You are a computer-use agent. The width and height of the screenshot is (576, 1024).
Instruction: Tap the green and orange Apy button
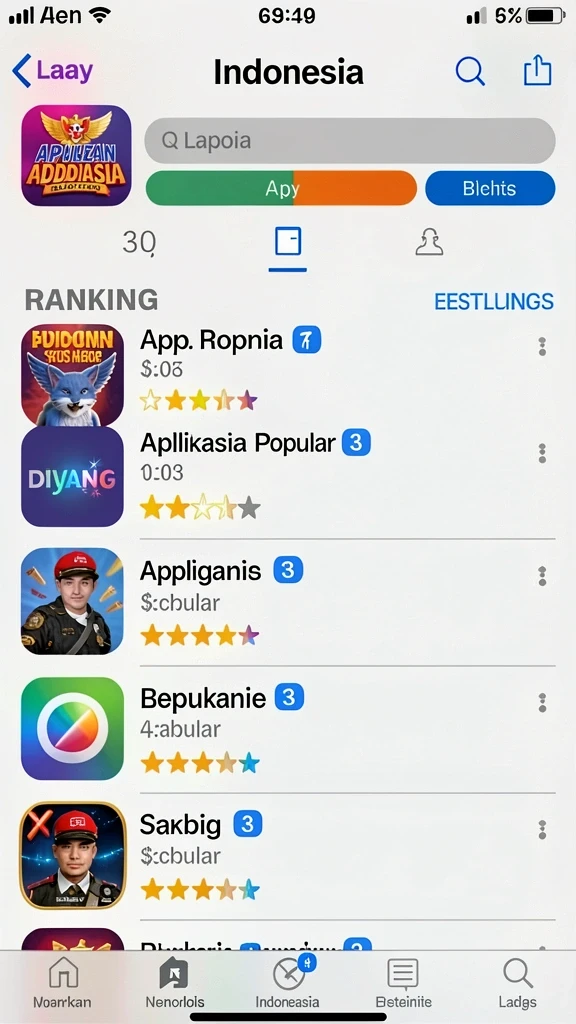click(281, 188)
